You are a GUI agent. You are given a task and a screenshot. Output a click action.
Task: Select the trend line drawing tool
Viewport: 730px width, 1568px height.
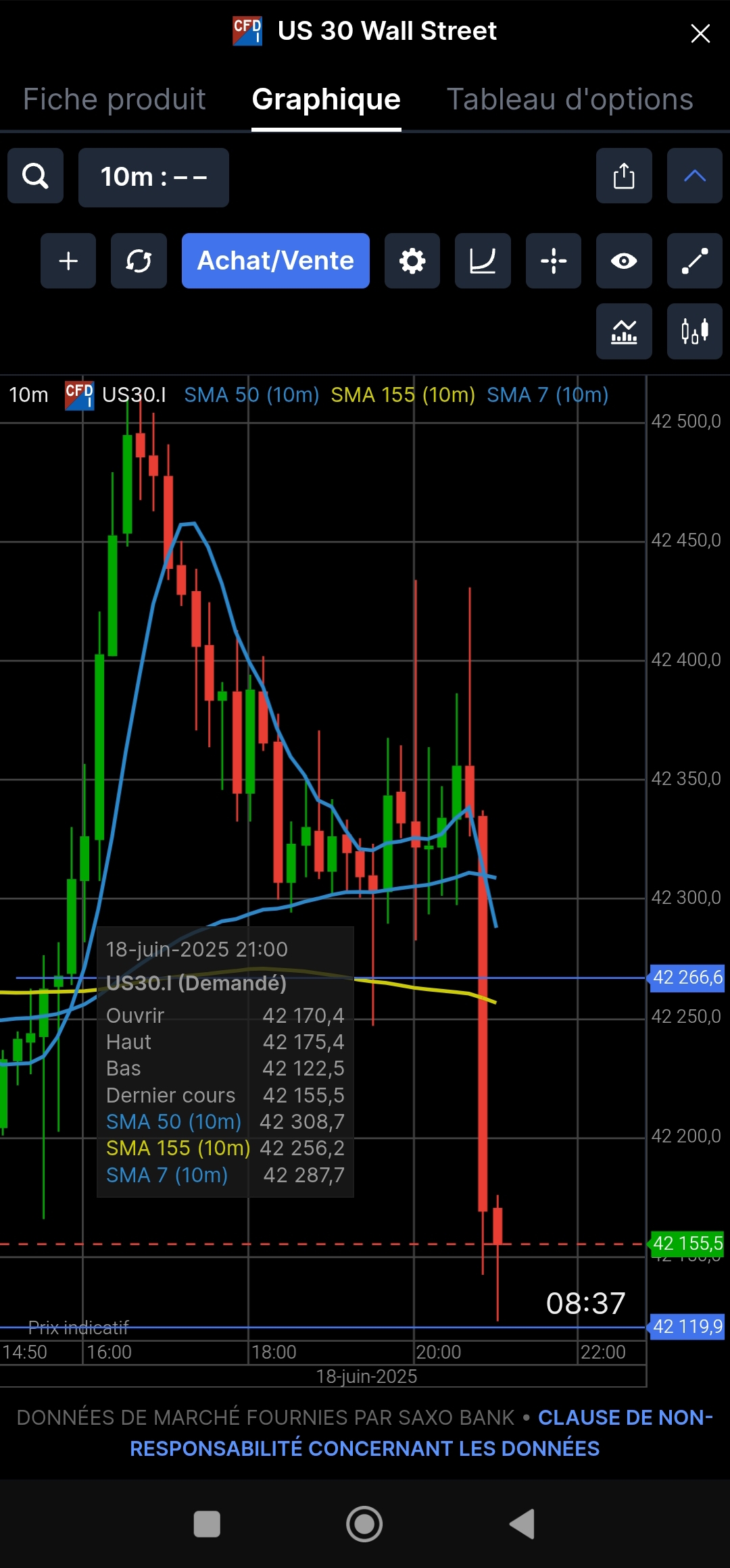(694, 261)
